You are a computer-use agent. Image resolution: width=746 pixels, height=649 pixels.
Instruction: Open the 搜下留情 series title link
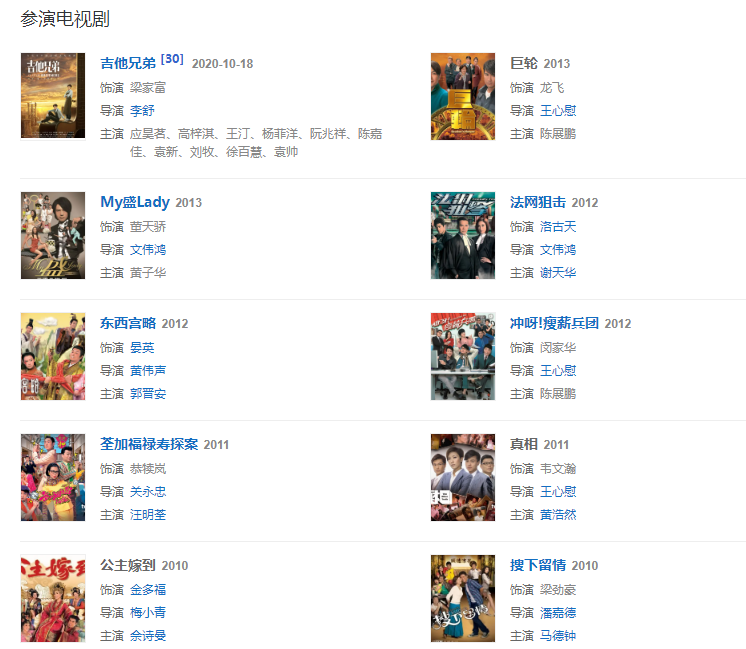[538, 565]
